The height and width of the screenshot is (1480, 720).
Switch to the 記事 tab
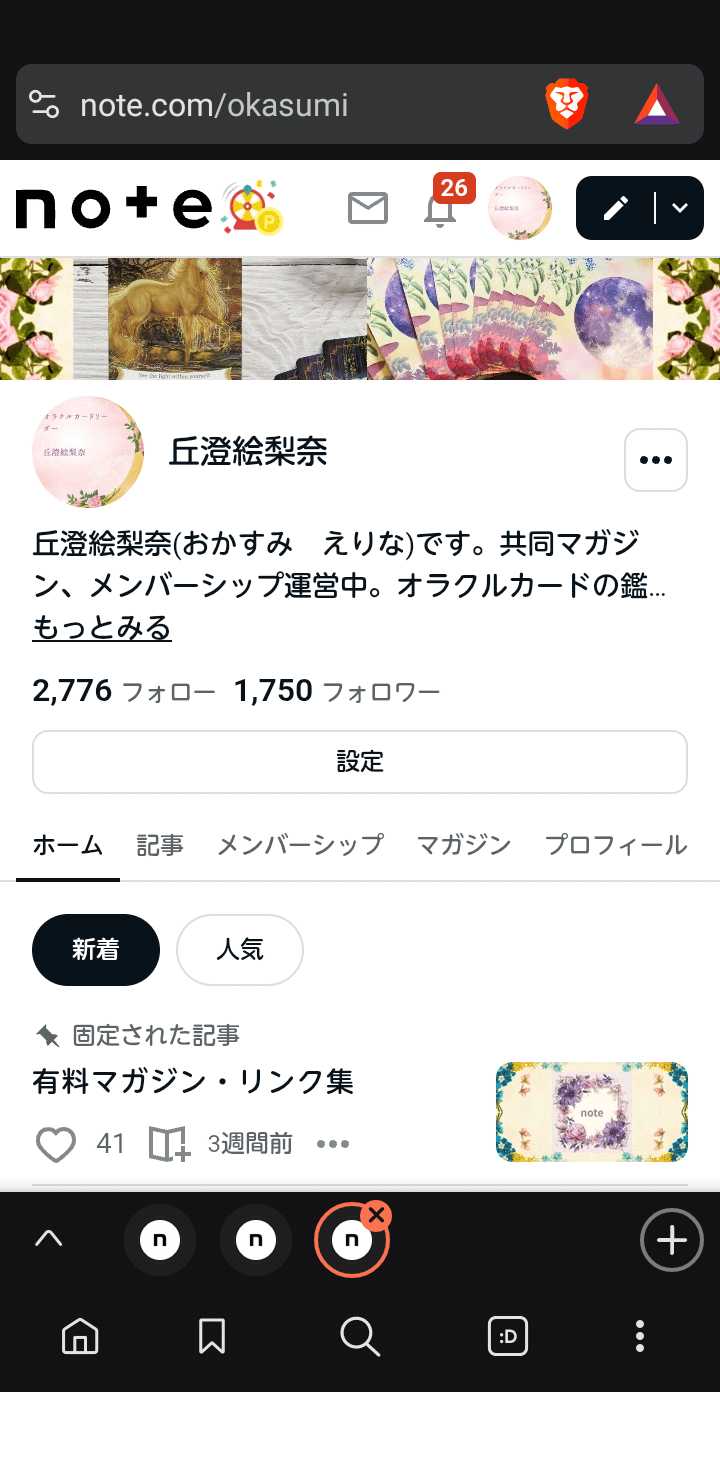pos(160,845)
